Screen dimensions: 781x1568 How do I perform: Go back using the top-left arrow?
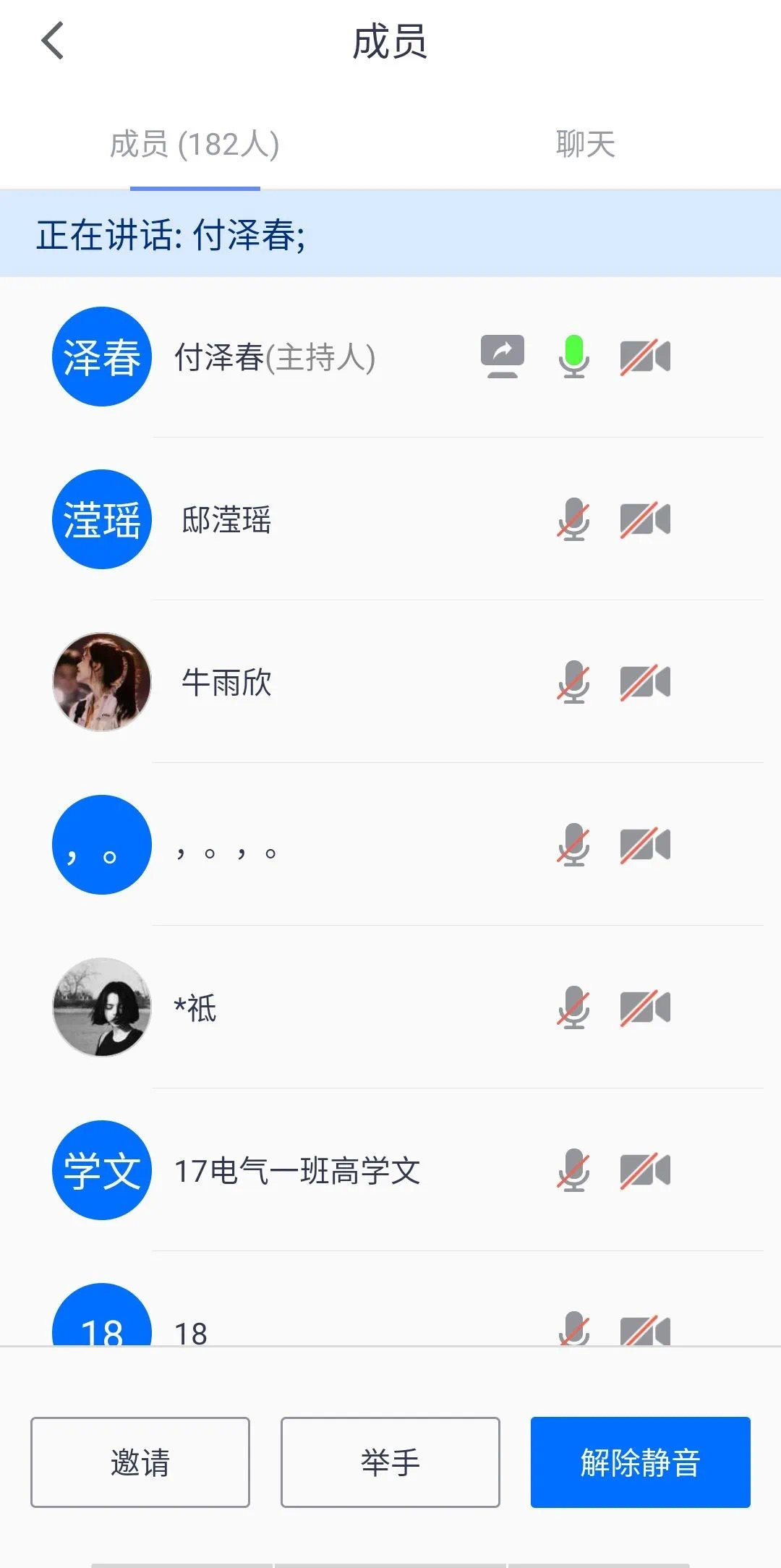pos(53,41)
